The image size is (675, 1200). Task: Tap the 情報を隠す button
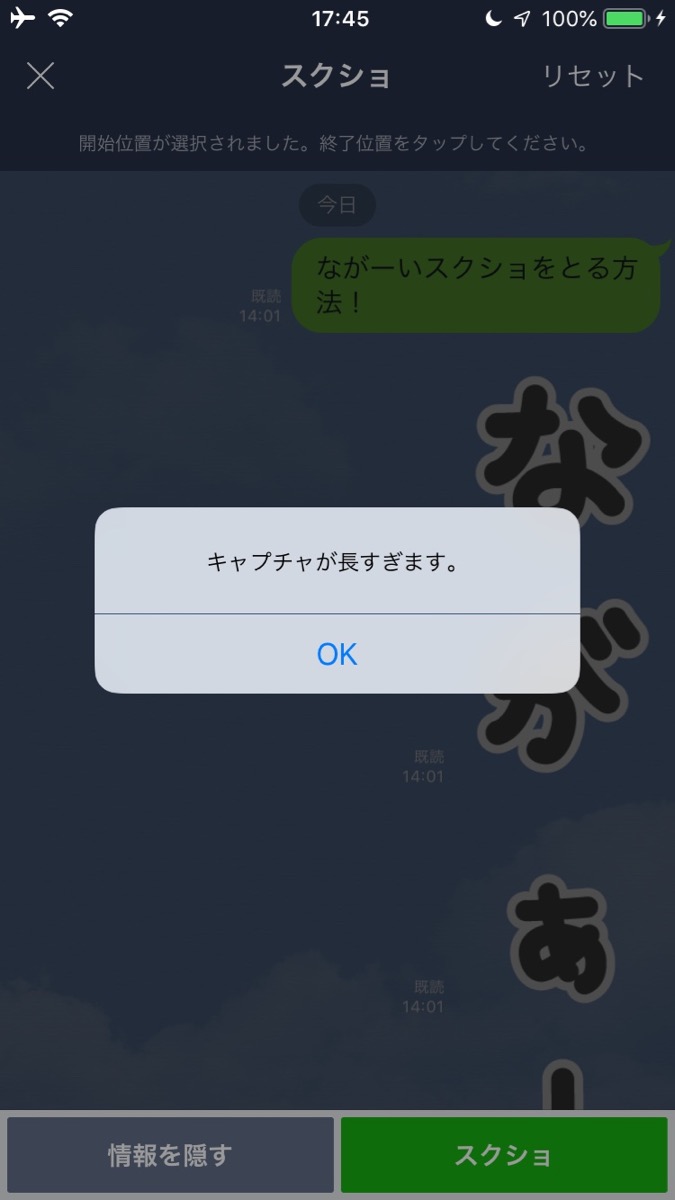(170, 1155)
